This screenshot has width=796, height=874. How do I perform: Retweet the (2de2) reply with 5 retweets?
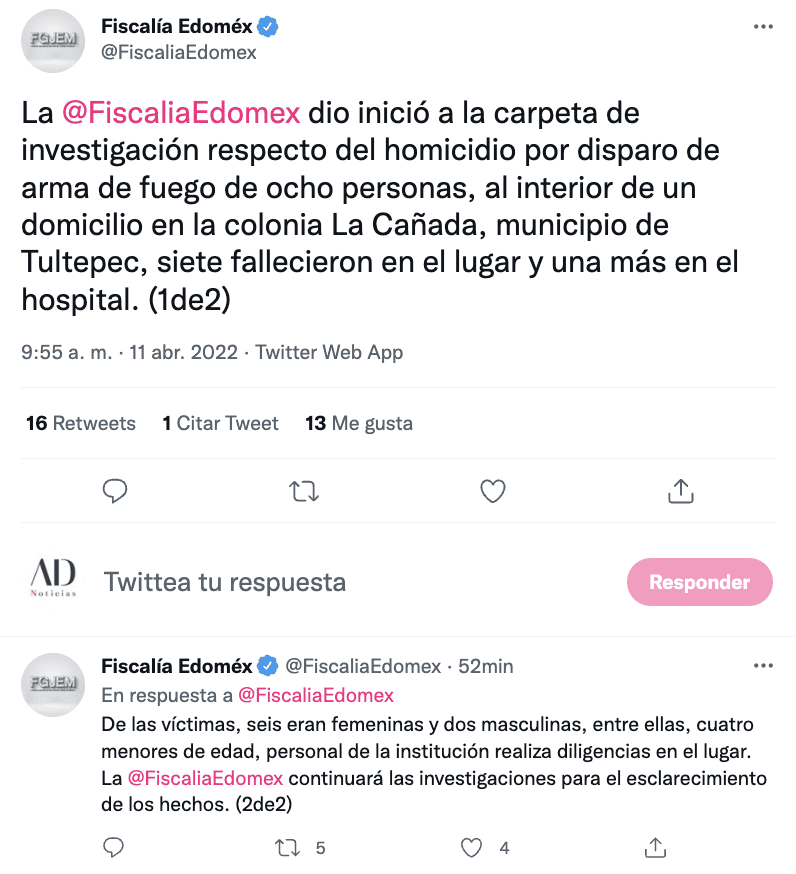click(287, 848)
